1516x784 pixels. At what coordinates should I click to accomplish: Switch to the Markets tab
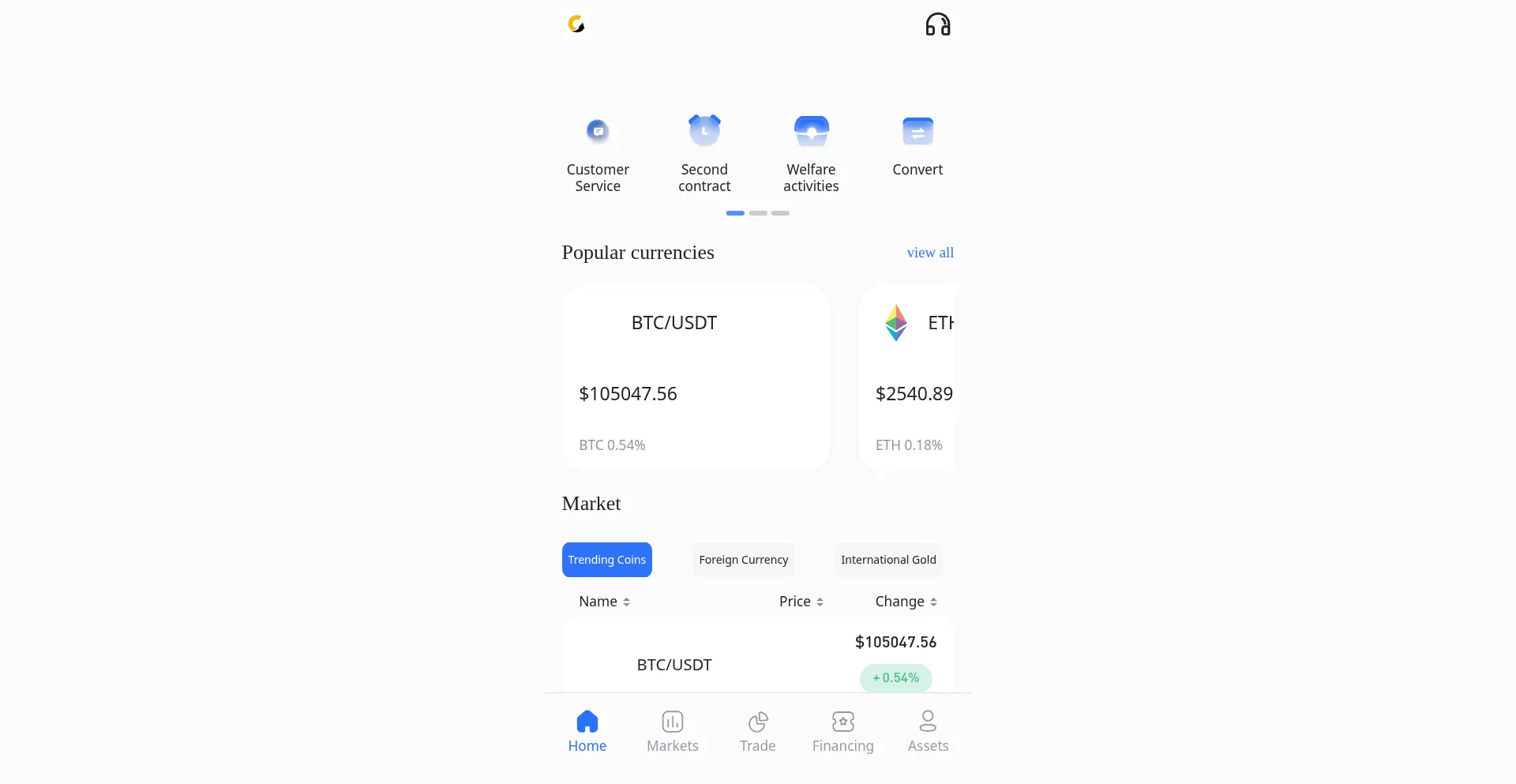tap(673, 732)
